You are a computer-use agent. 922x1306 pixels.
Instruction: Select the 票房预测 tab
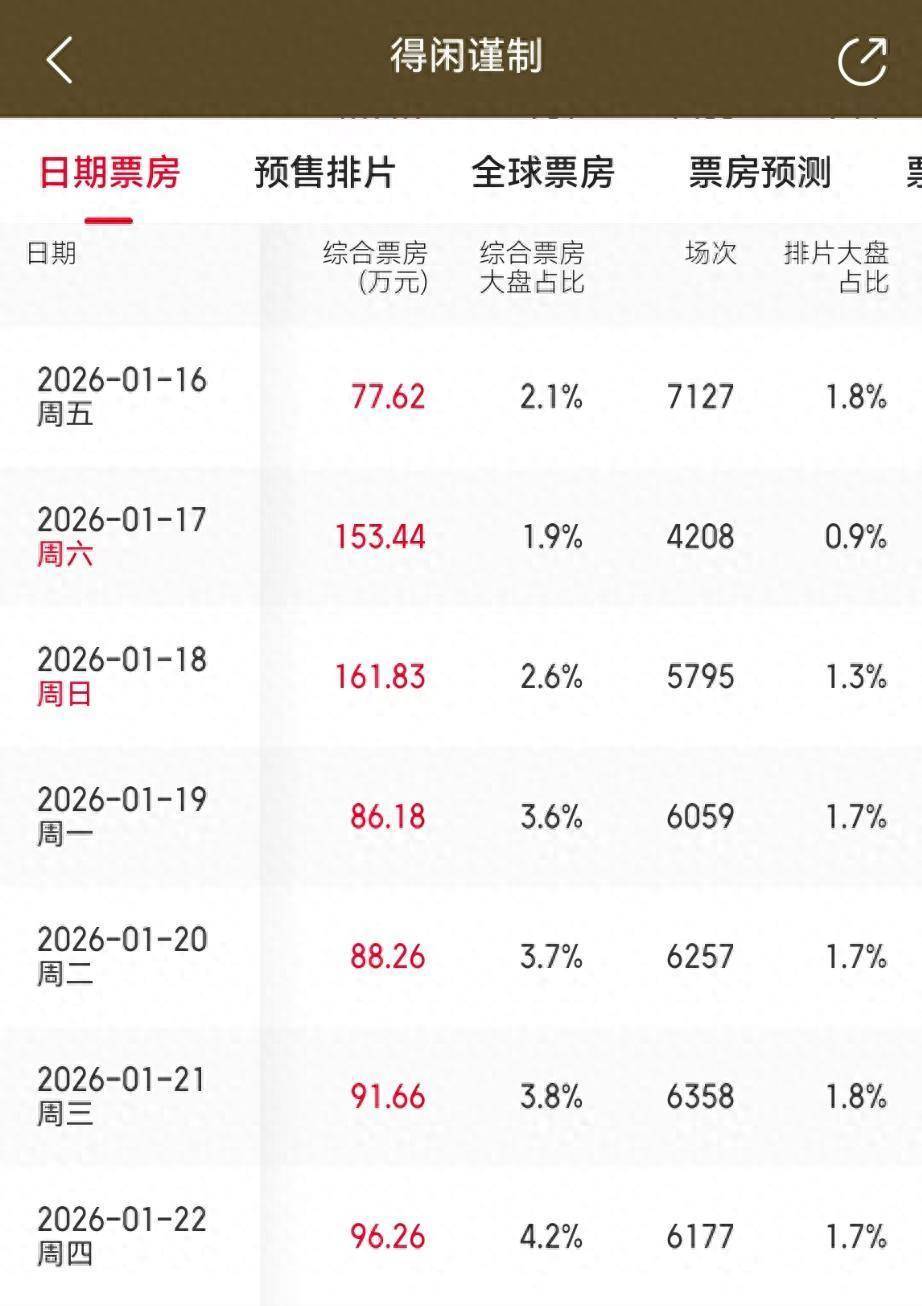point(759,172)
